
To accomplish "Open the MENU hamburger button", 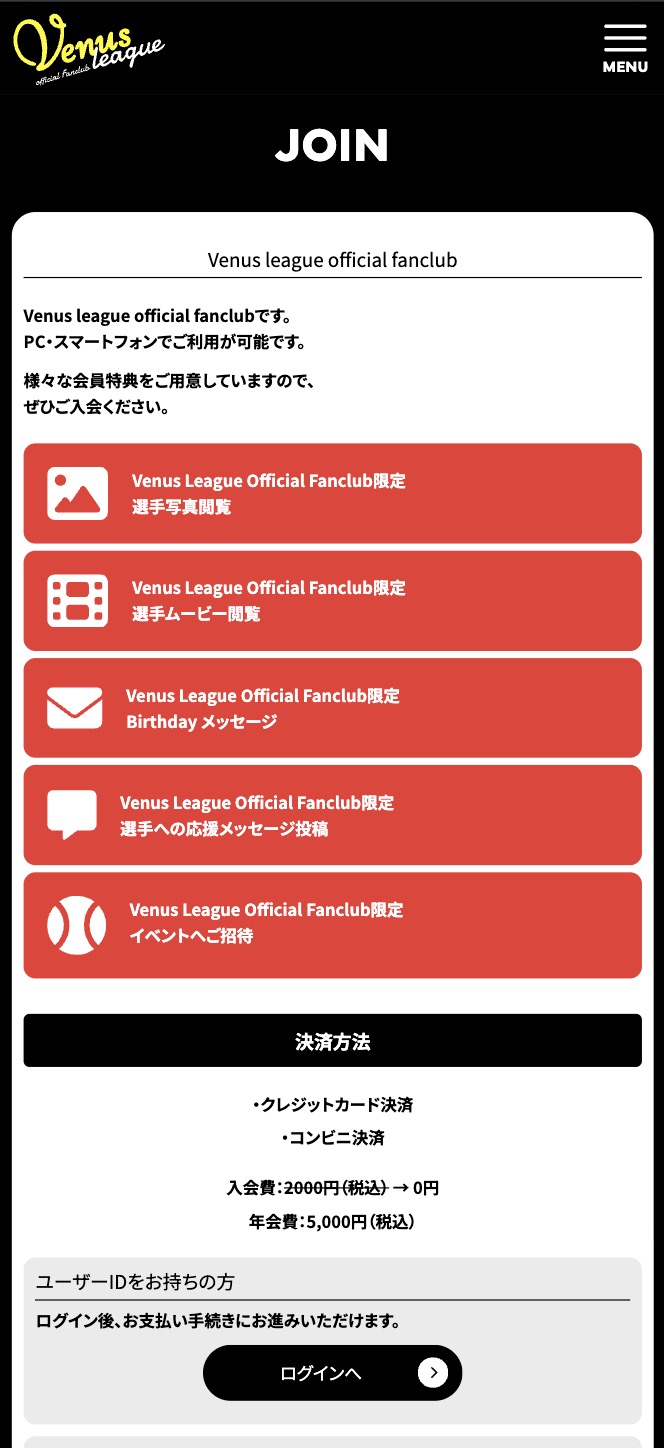I will point(625,48).
